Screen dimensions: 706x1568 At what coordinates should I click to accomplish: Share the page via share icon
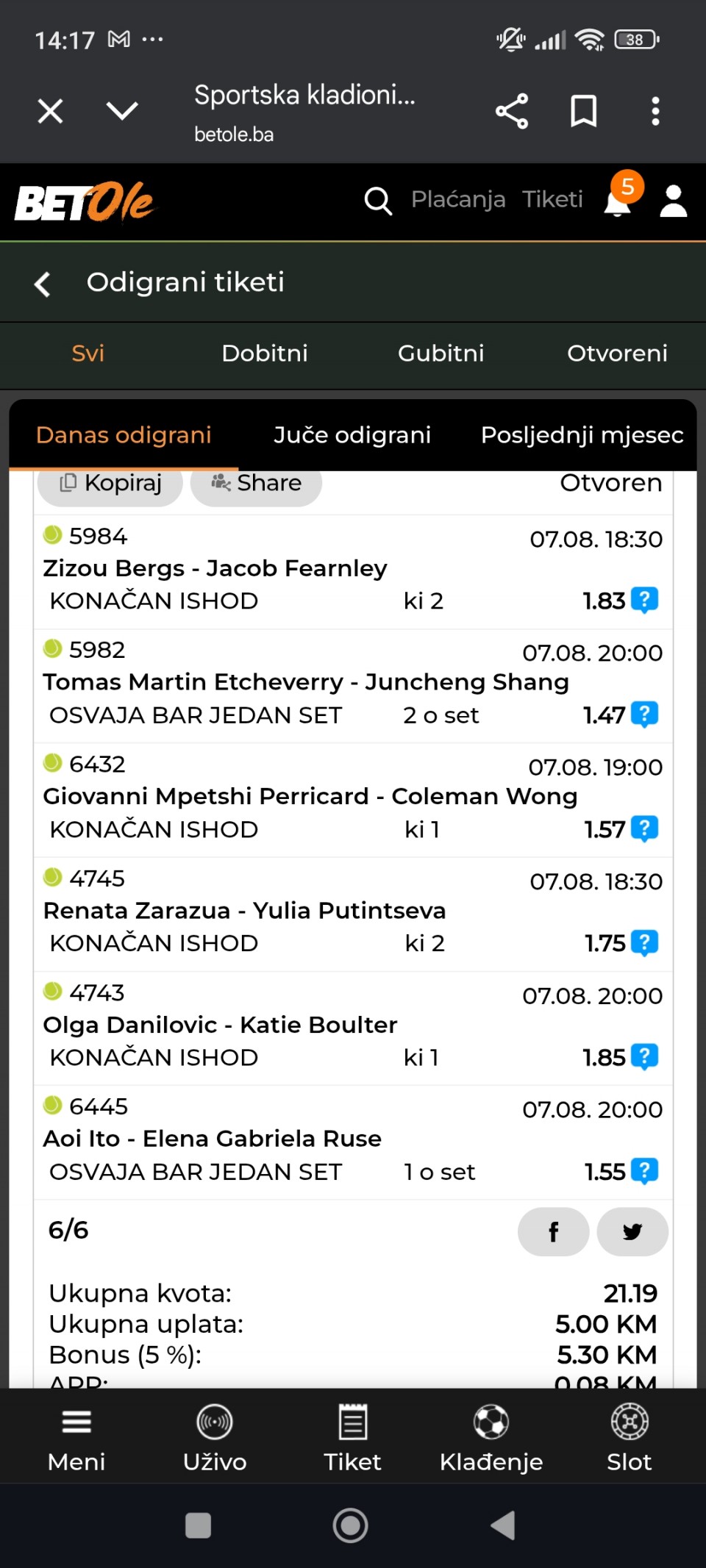512,112
